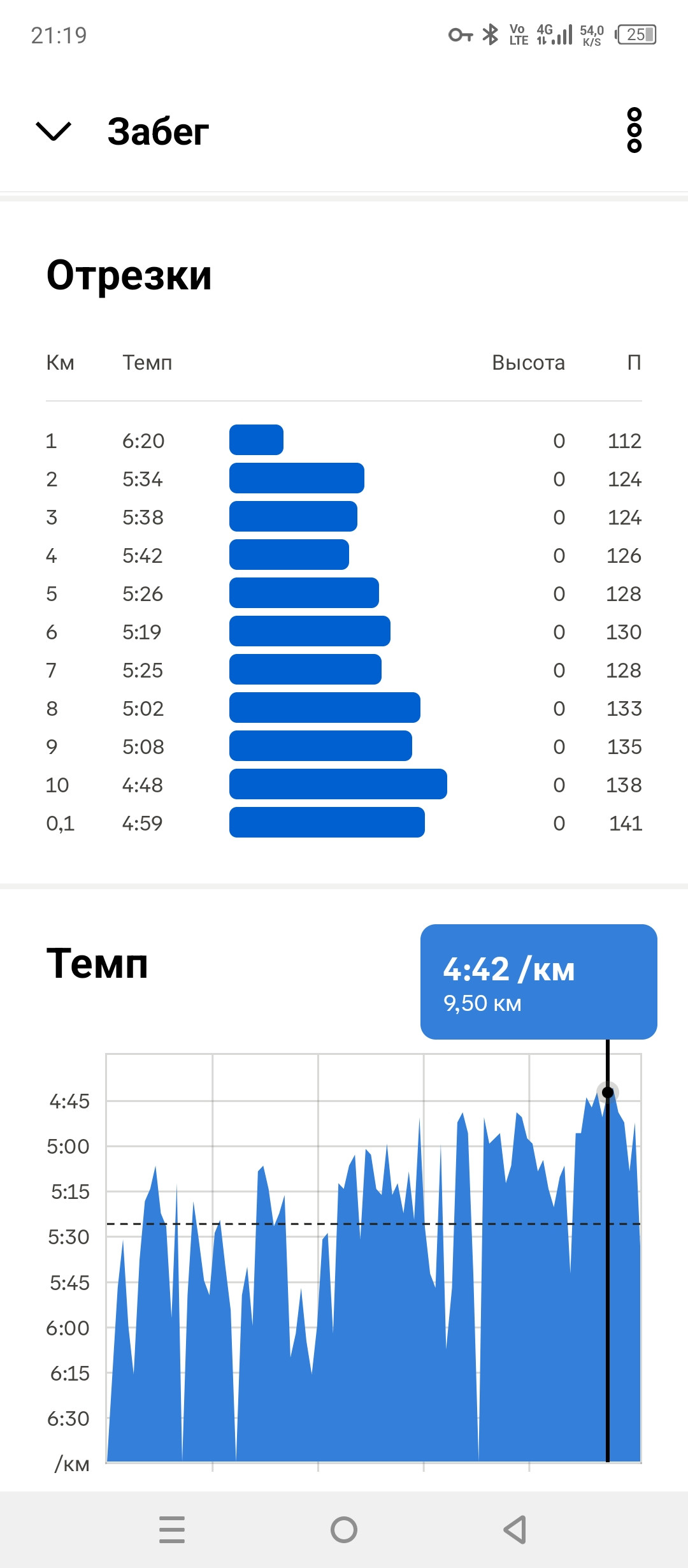The height and width of the screenshot is (1568, 688).
Task: Tap the Темп pace chart
Action: [373, 1258]
